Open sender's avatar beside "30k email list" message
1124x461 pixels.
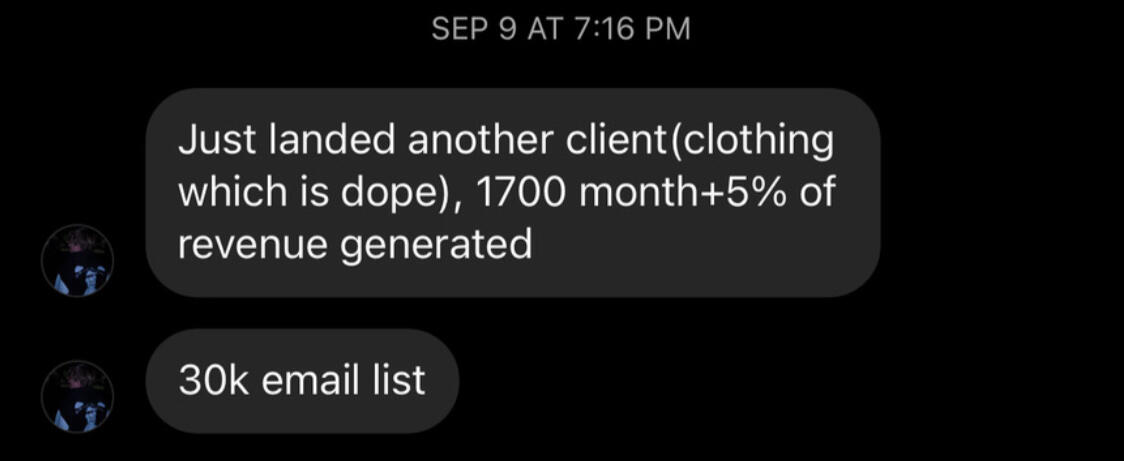tap(77, 397)
